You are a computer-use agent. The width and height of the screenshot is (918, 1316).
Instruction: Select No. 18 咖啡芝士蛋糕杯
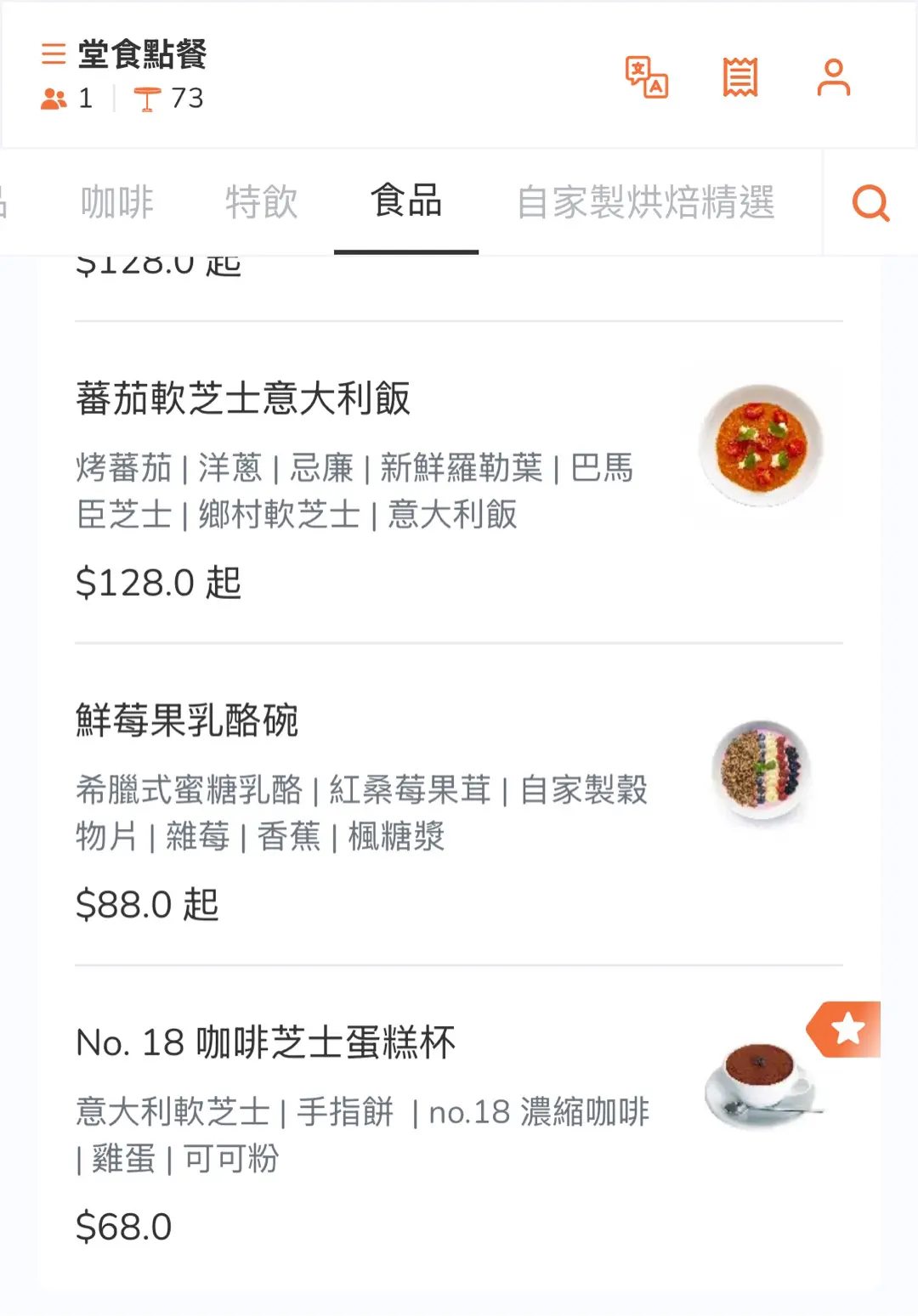pyautogui.click(x=265, y=1042)
